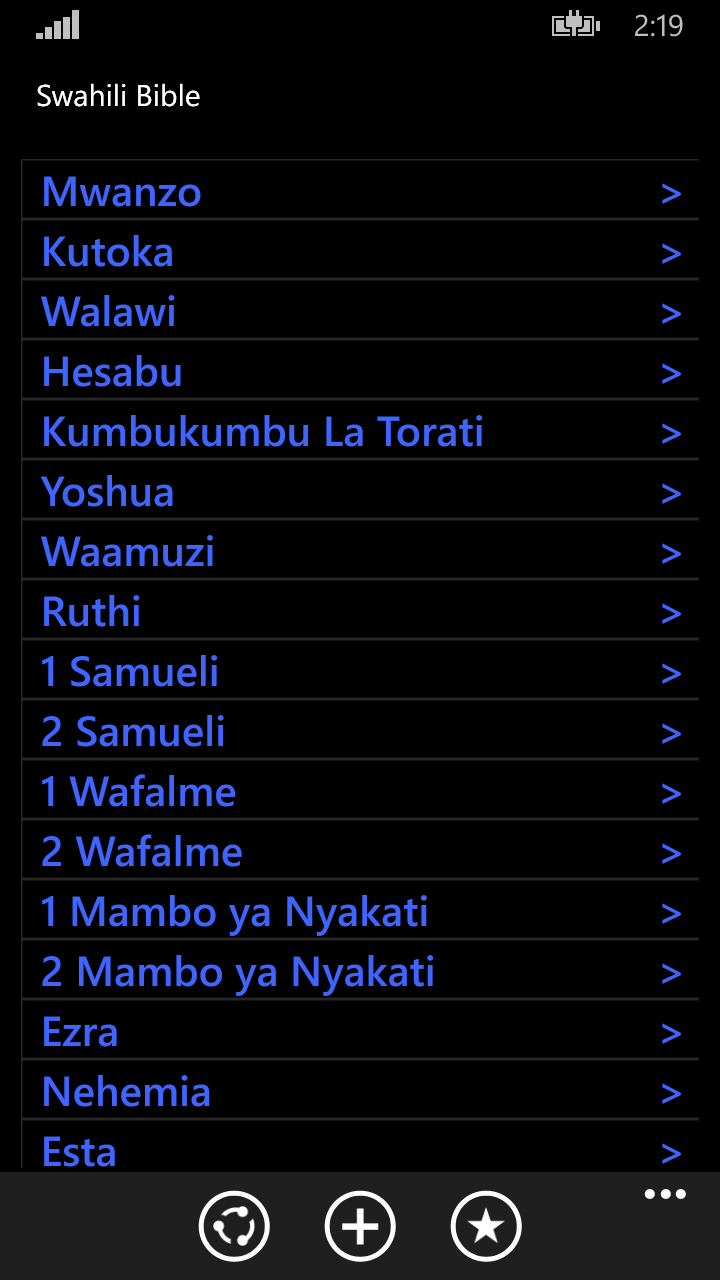Open 1 Mambo ya Nyakati
Image resolution: width=720 pixels, height=1280 pixels.
click(235, 912)
